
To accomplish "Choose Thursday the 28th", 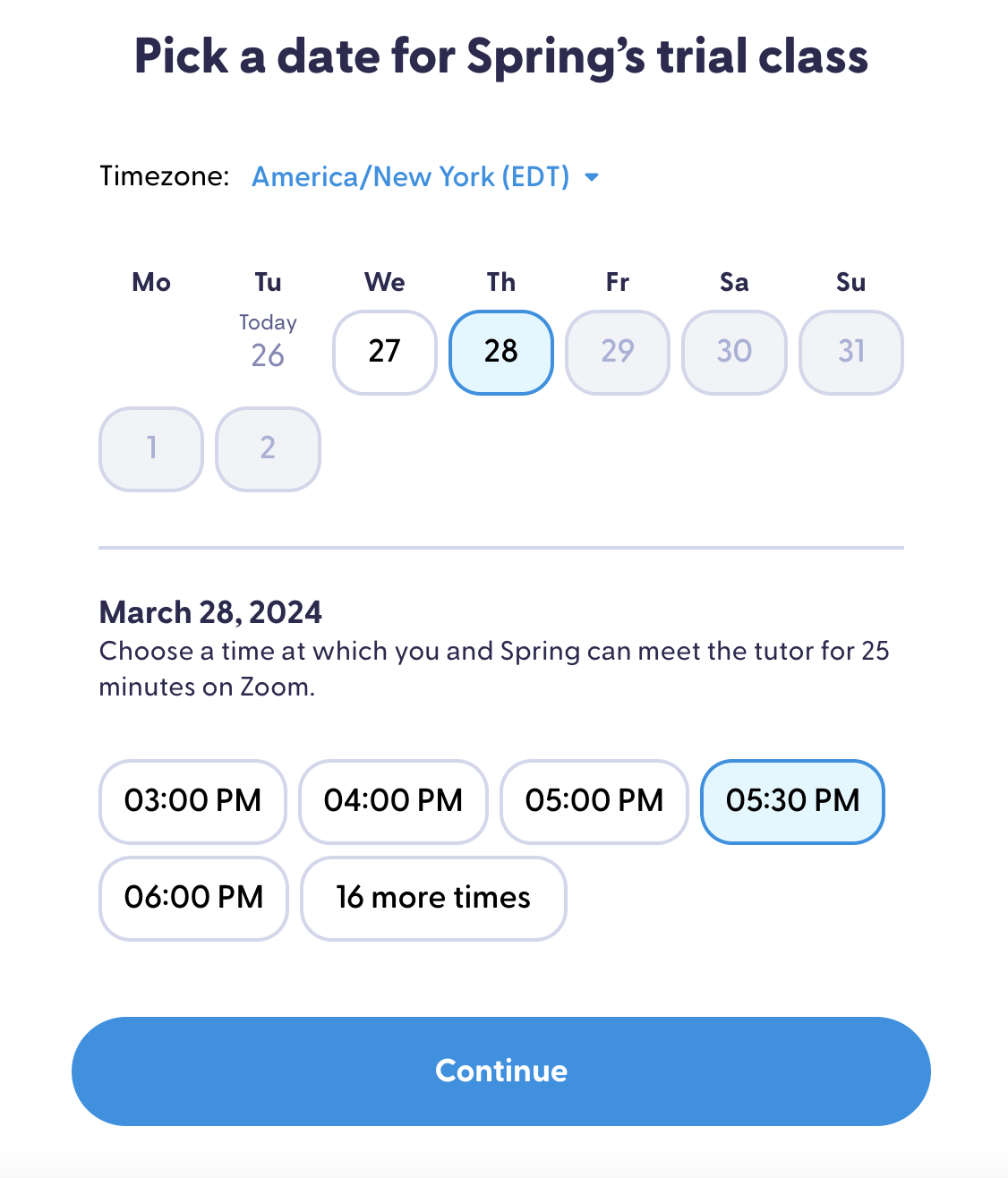I will coord(500,352).
